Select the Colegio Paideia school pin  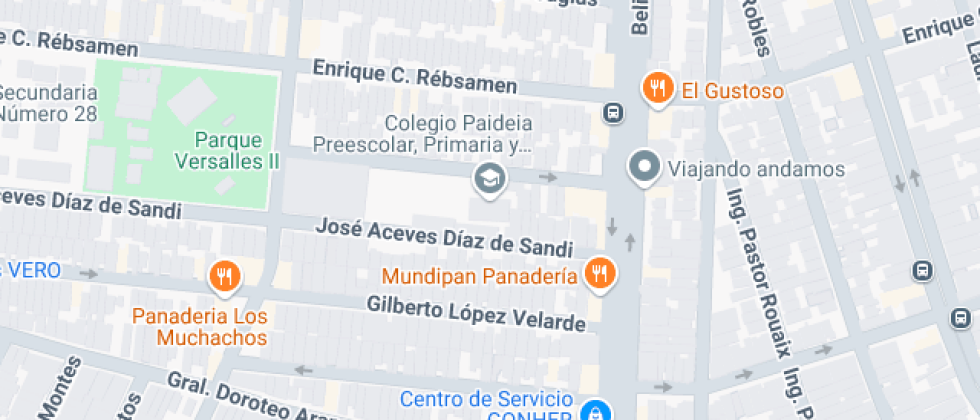pyautogui.click(x=490, y=179)
